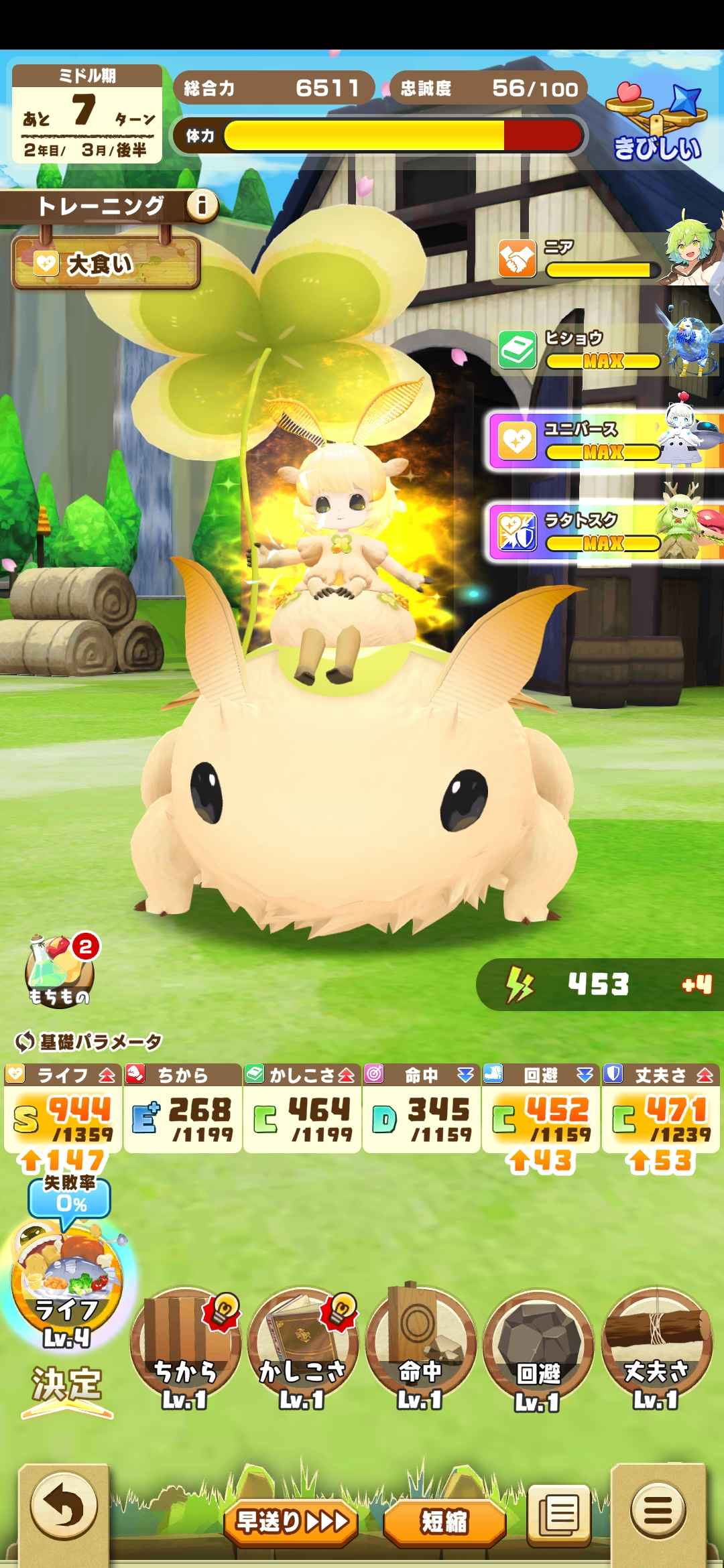Choose the 命中 Lv.1 training
Image resolution: width=724 pixels, height=1568 pixels.
(x=420, y=1348)
